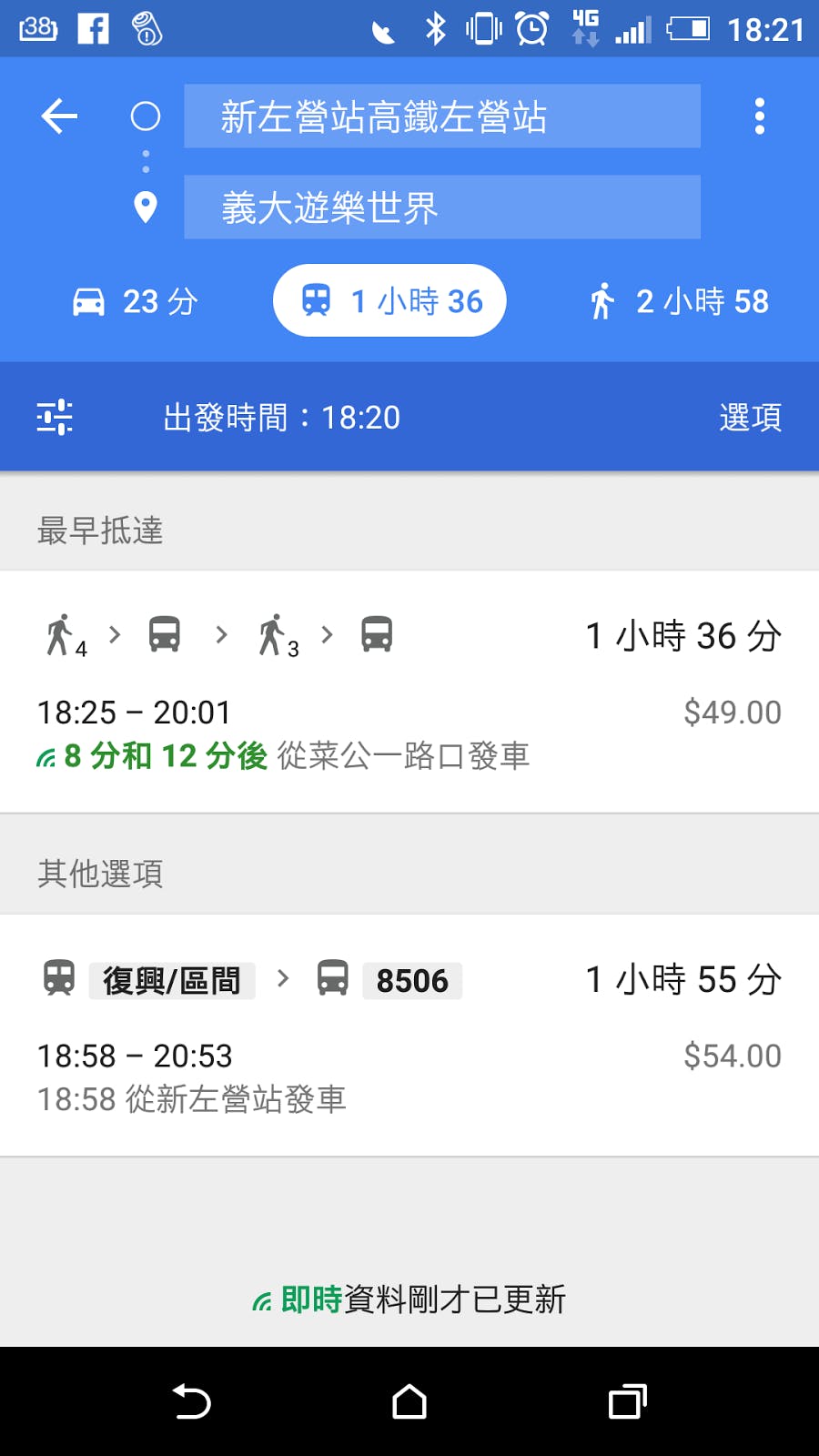The width and height of the screenshot is (819, 1456).
Task: Change the departure time 出發時間:18:20
Action: click(x=281, y=418)
